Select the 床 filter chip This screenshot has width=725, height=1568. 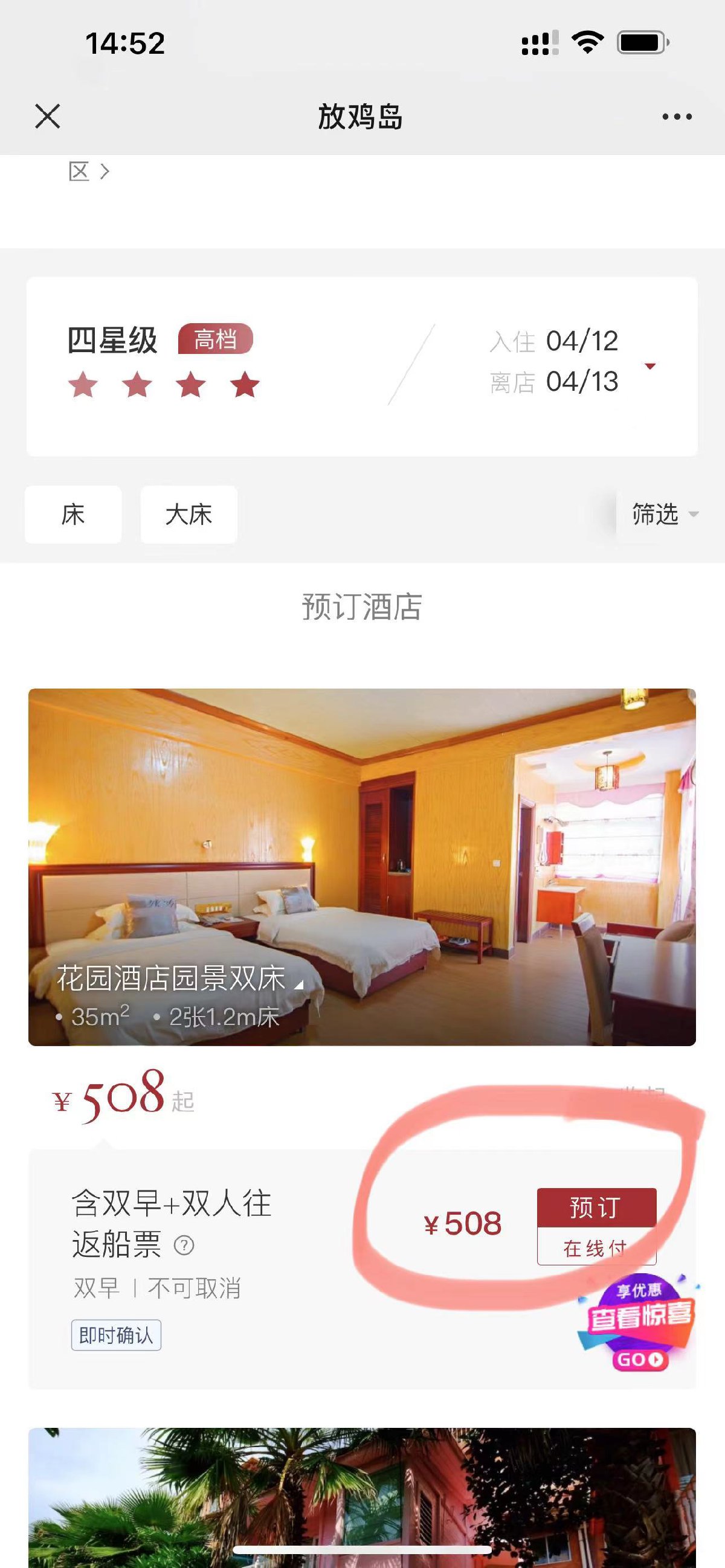(x=73, y=515)
